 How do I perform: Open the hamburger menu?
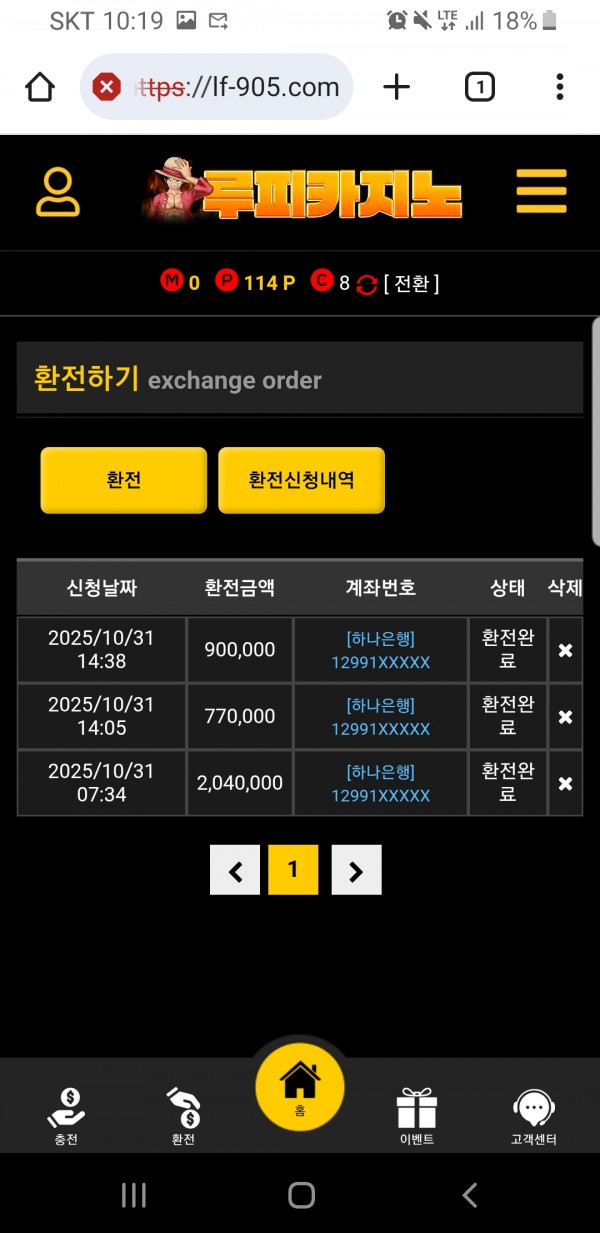click(541, 191)
